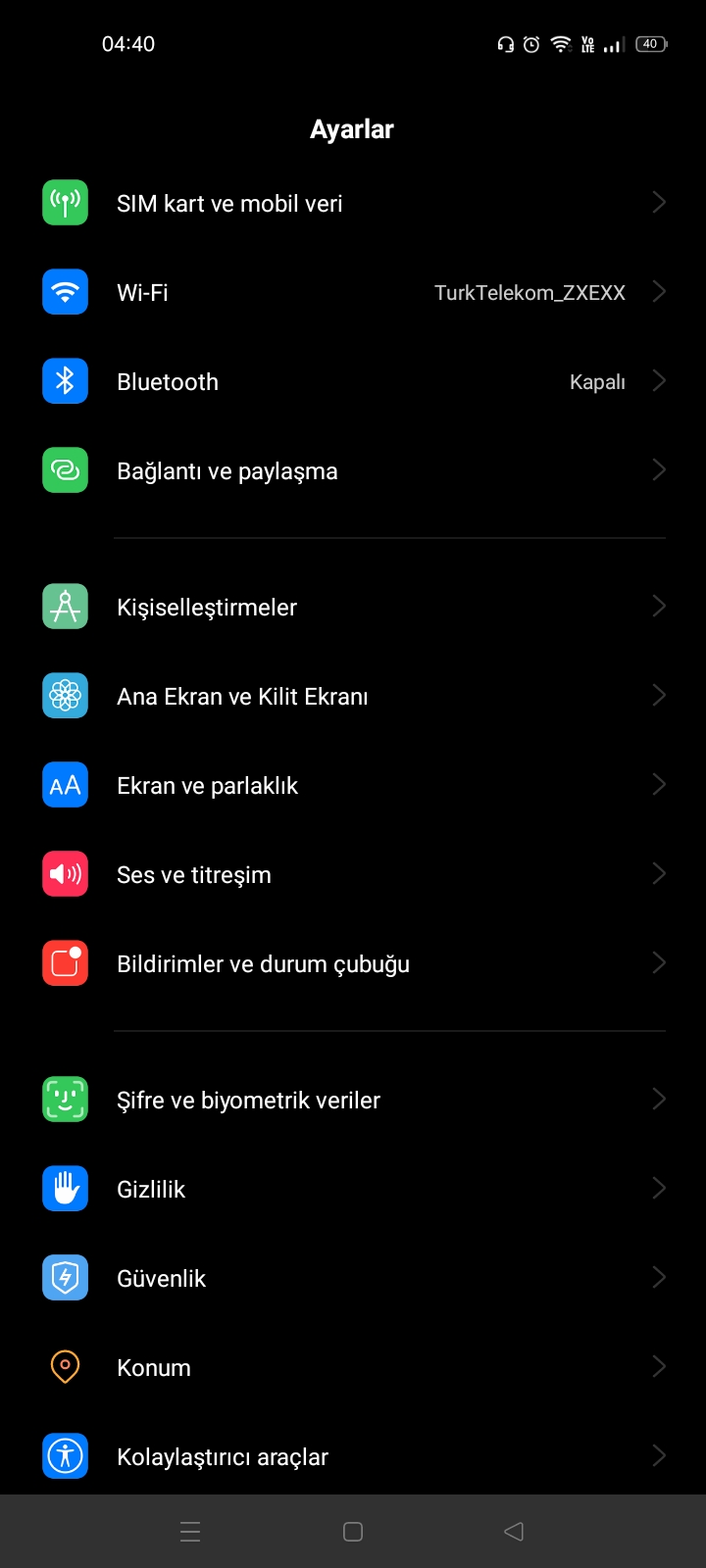Tap the system back button

[x=514, y=1532]
